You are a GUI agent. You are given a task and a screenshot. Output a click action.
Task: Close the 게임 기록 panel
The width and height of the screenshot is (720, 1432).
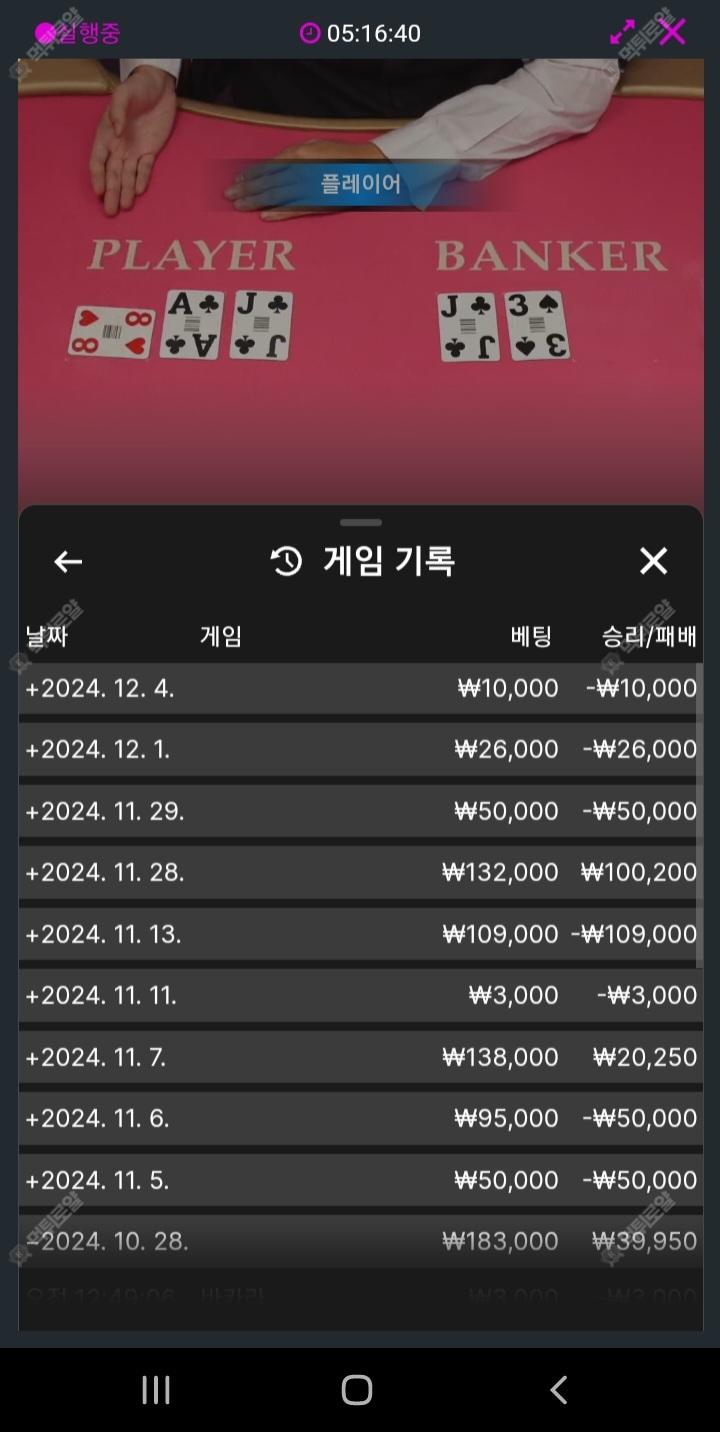[653, 561]
